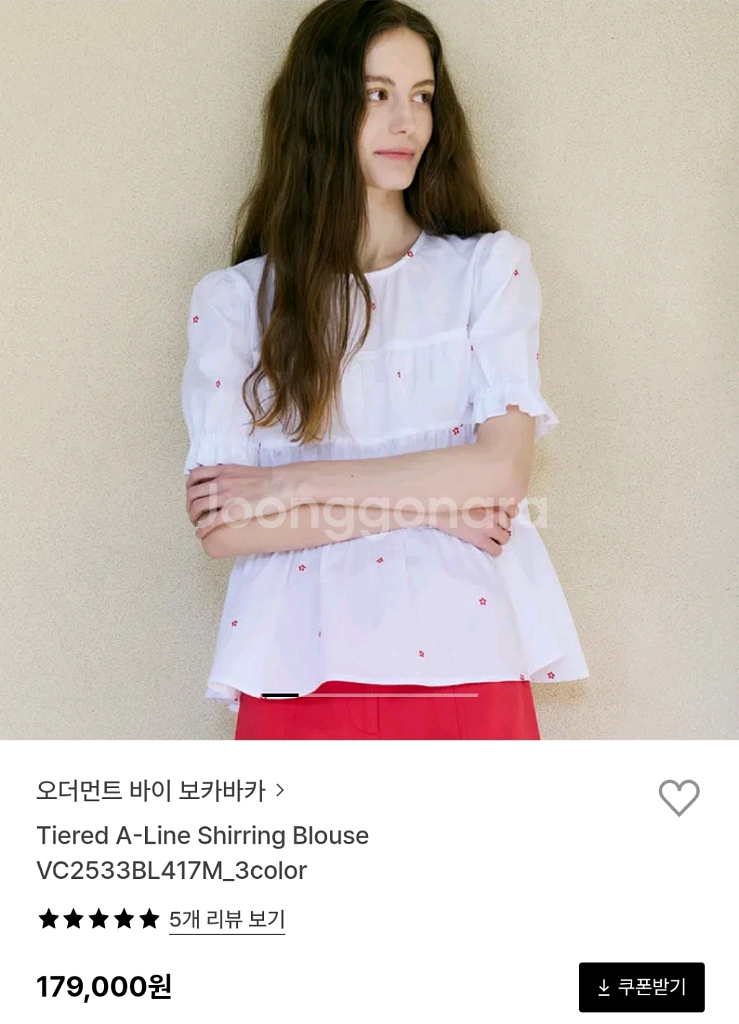Open the 5개 리뷰 보기 reviews link
The image size is (739, 1024).
(x=227, y=919)
